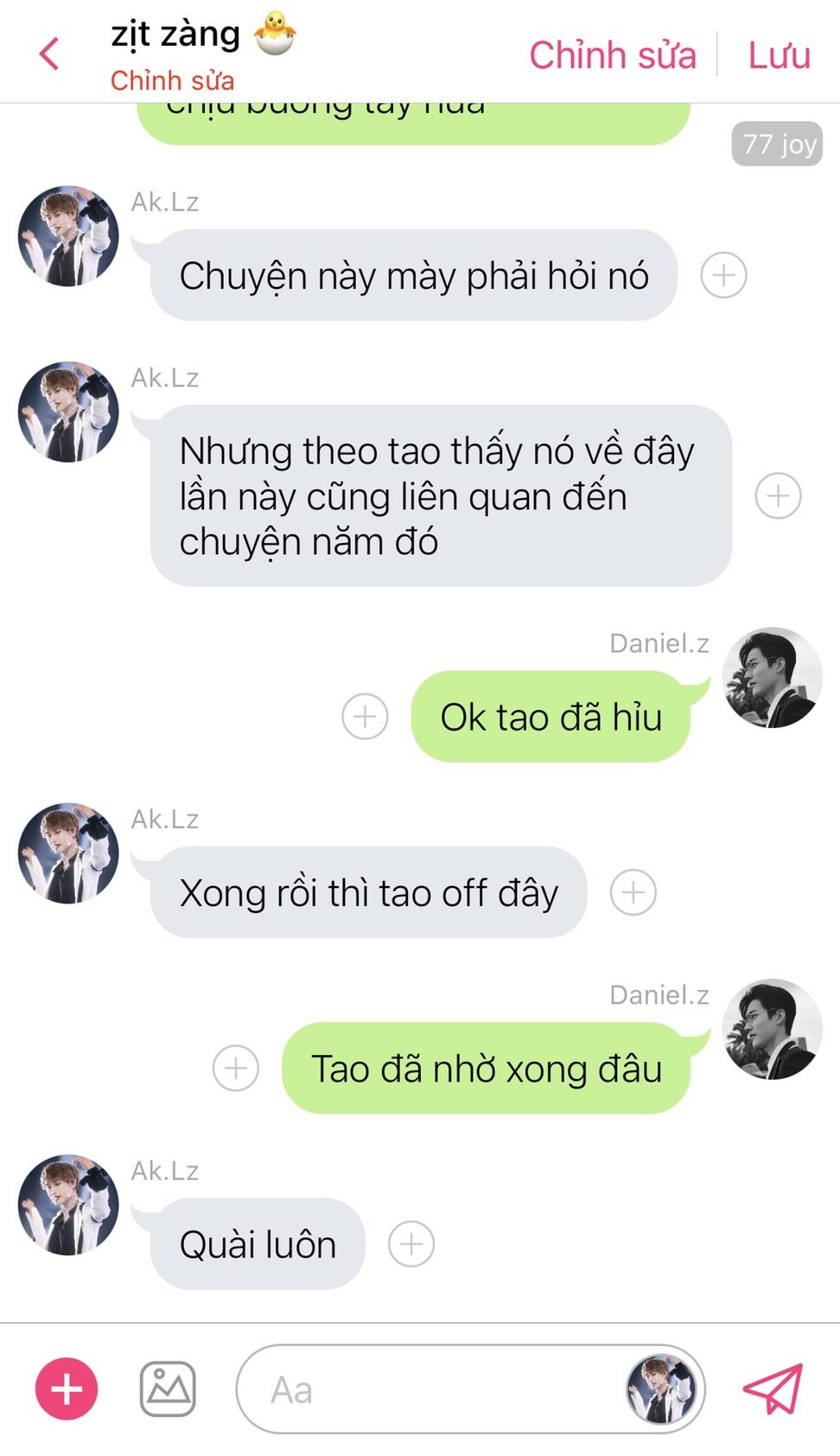Tap Ak.Lz's avatar next to "Quài luôn"

[x=68, y=1204]
